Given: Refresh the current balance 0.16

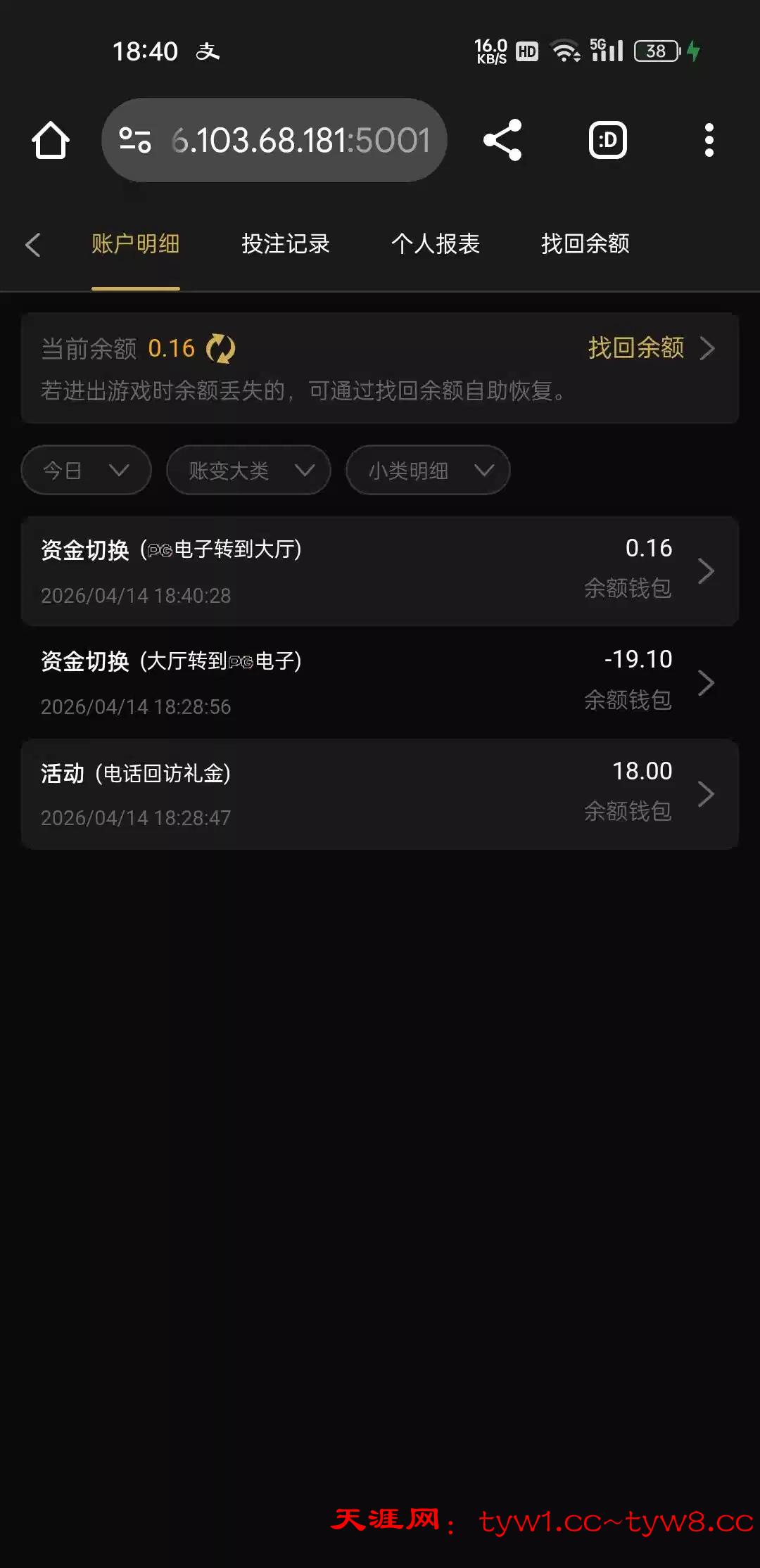Looking at the screenshot, I should (221, 348).
